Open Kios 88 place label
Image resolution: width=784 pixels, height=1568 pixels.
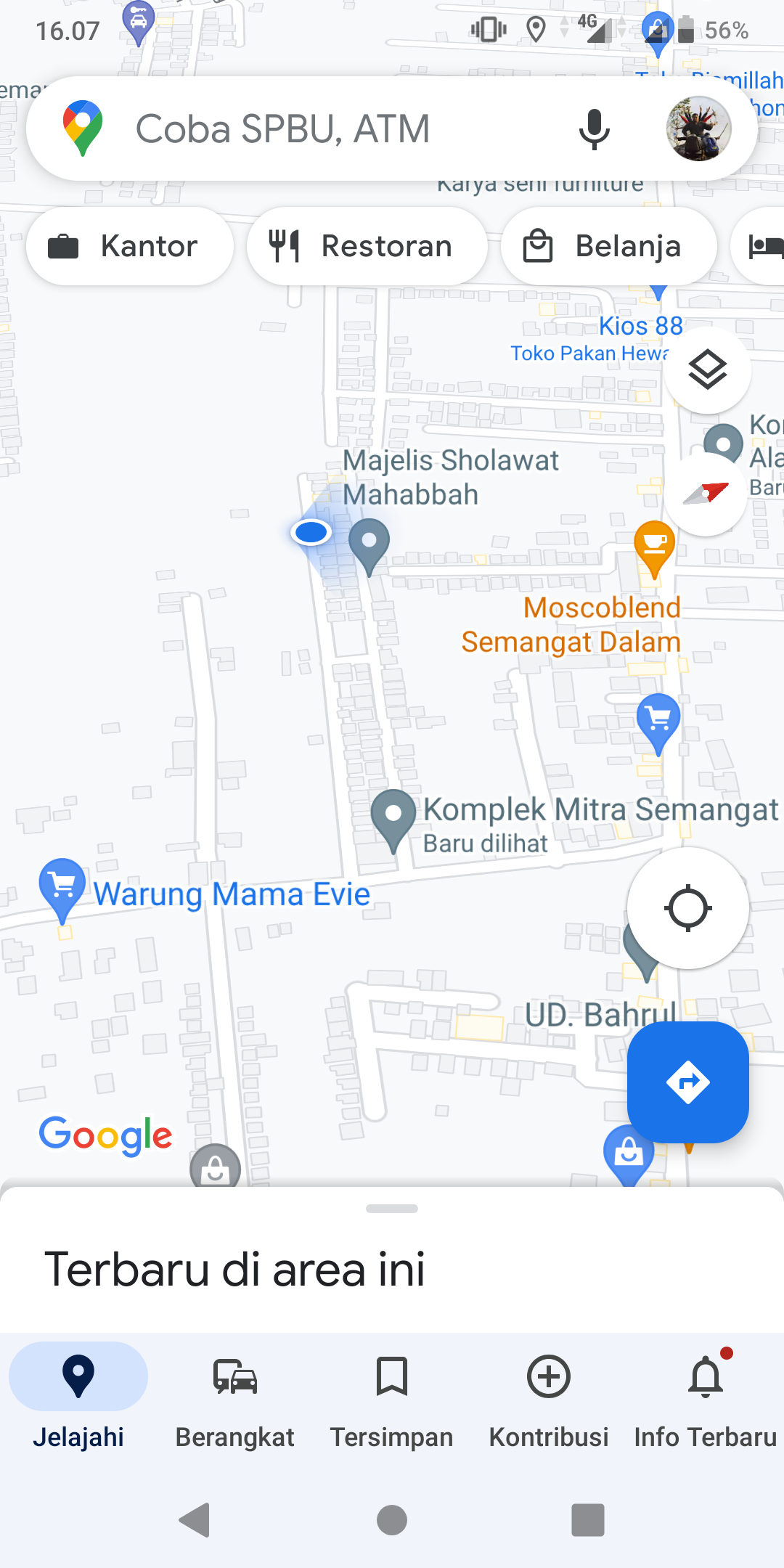tap(640, 326)
